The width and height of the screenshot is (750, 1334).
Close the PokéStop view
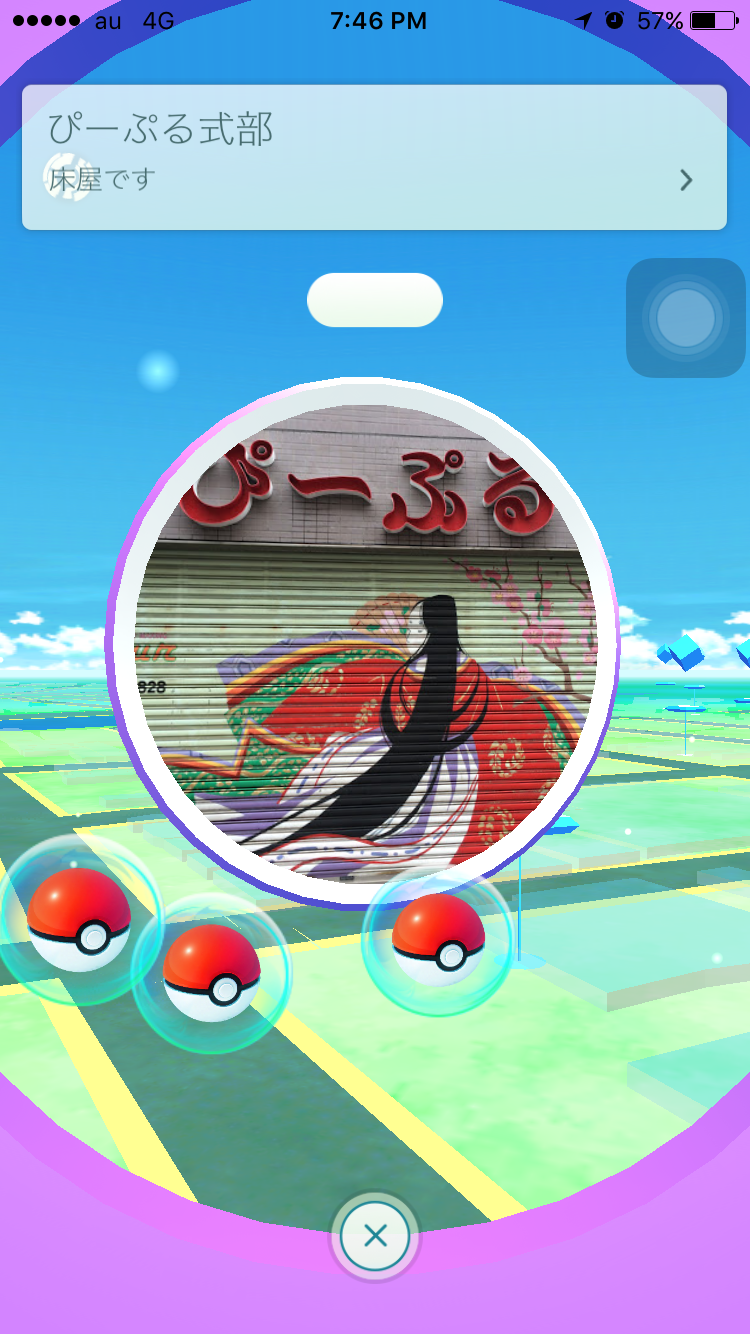coord(375,1236)
